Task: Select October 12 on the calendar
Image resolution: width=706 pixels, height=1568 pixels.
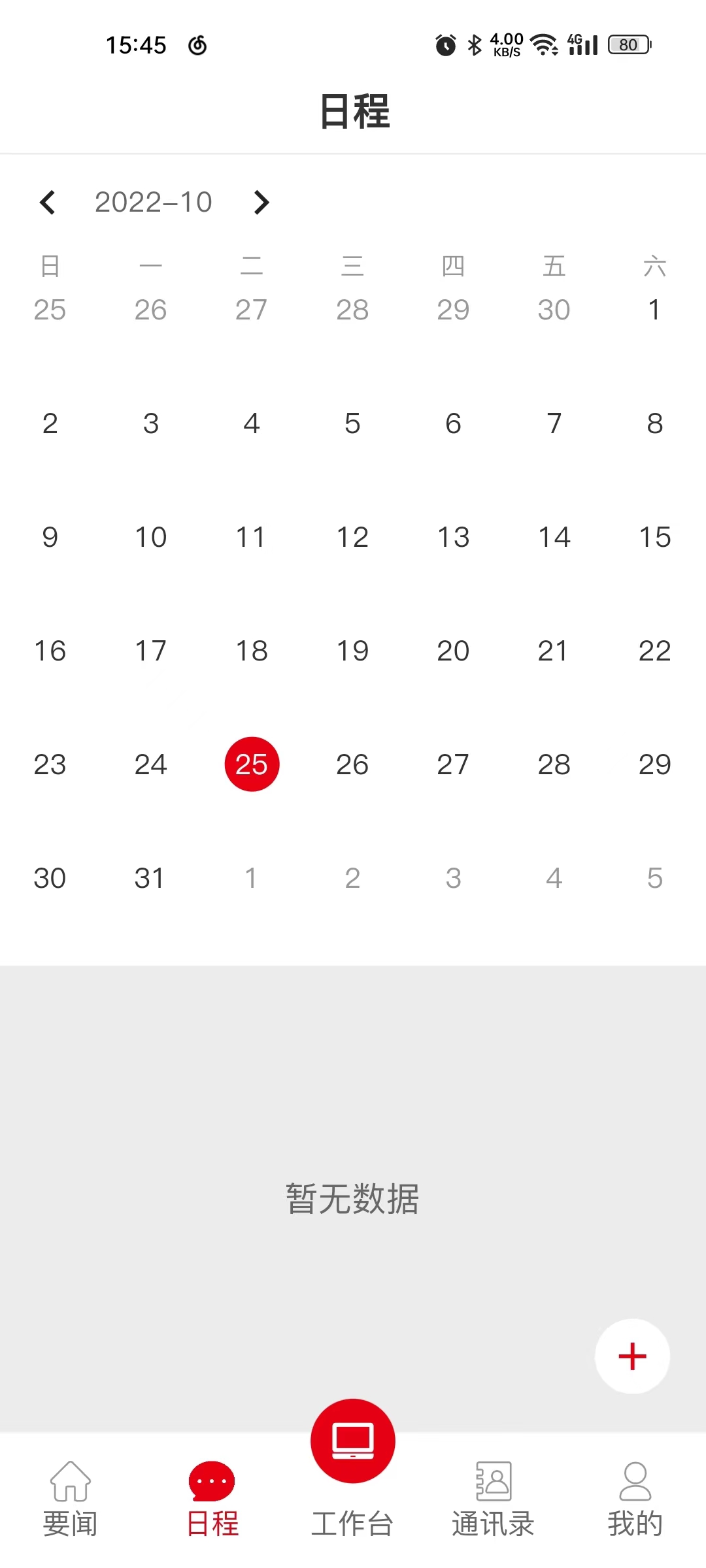Action: click(352, 537)
